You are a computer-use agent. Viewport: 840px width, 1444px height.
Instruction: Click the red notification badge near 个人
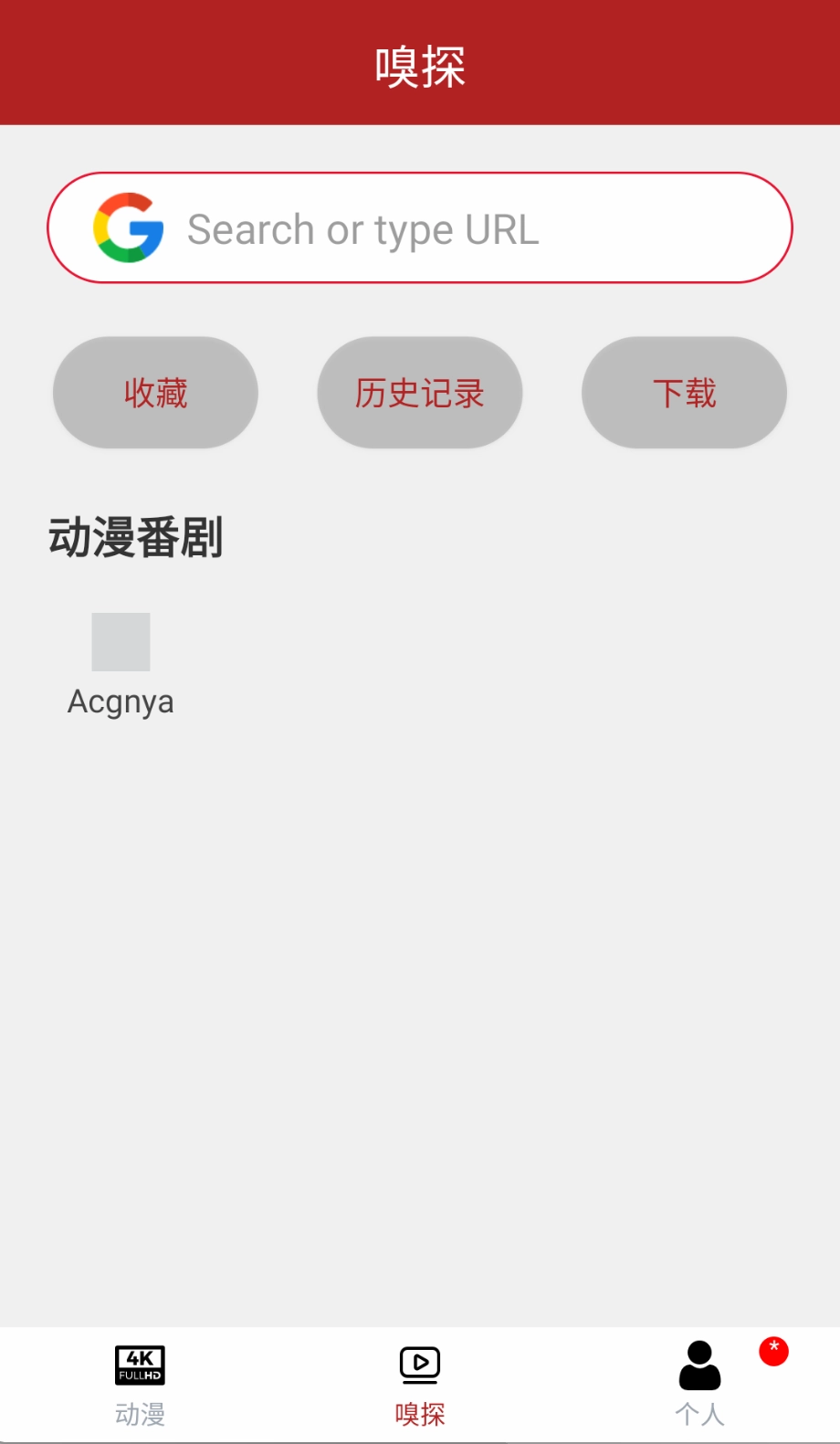coord(772,1349)
